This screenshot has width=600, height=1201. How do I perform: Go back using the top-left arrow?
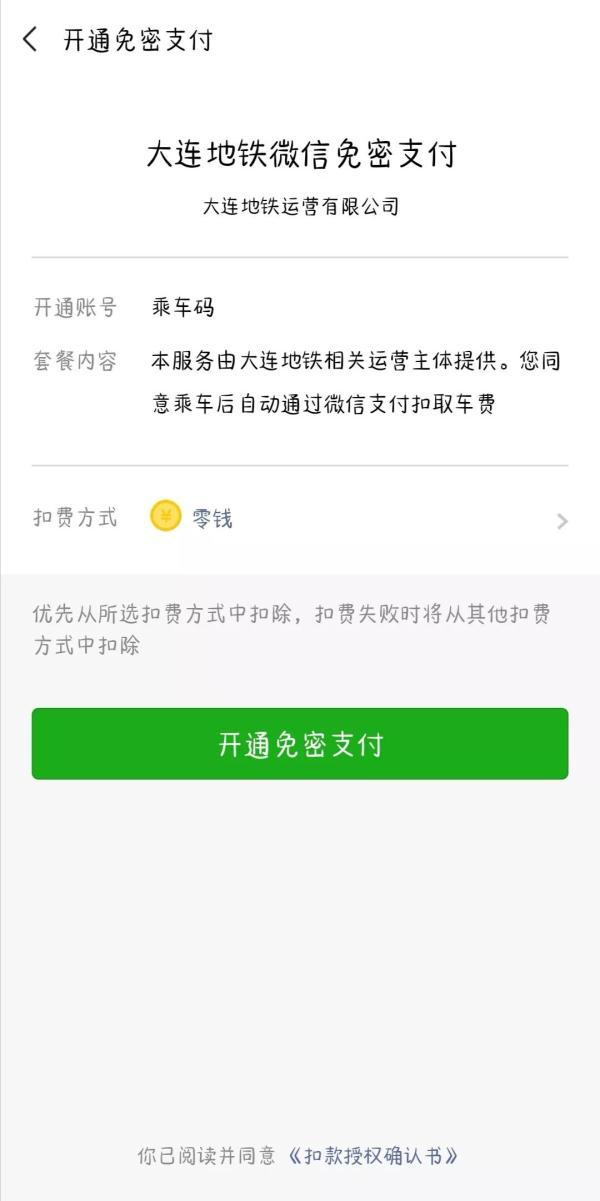(x=30, y=40)
